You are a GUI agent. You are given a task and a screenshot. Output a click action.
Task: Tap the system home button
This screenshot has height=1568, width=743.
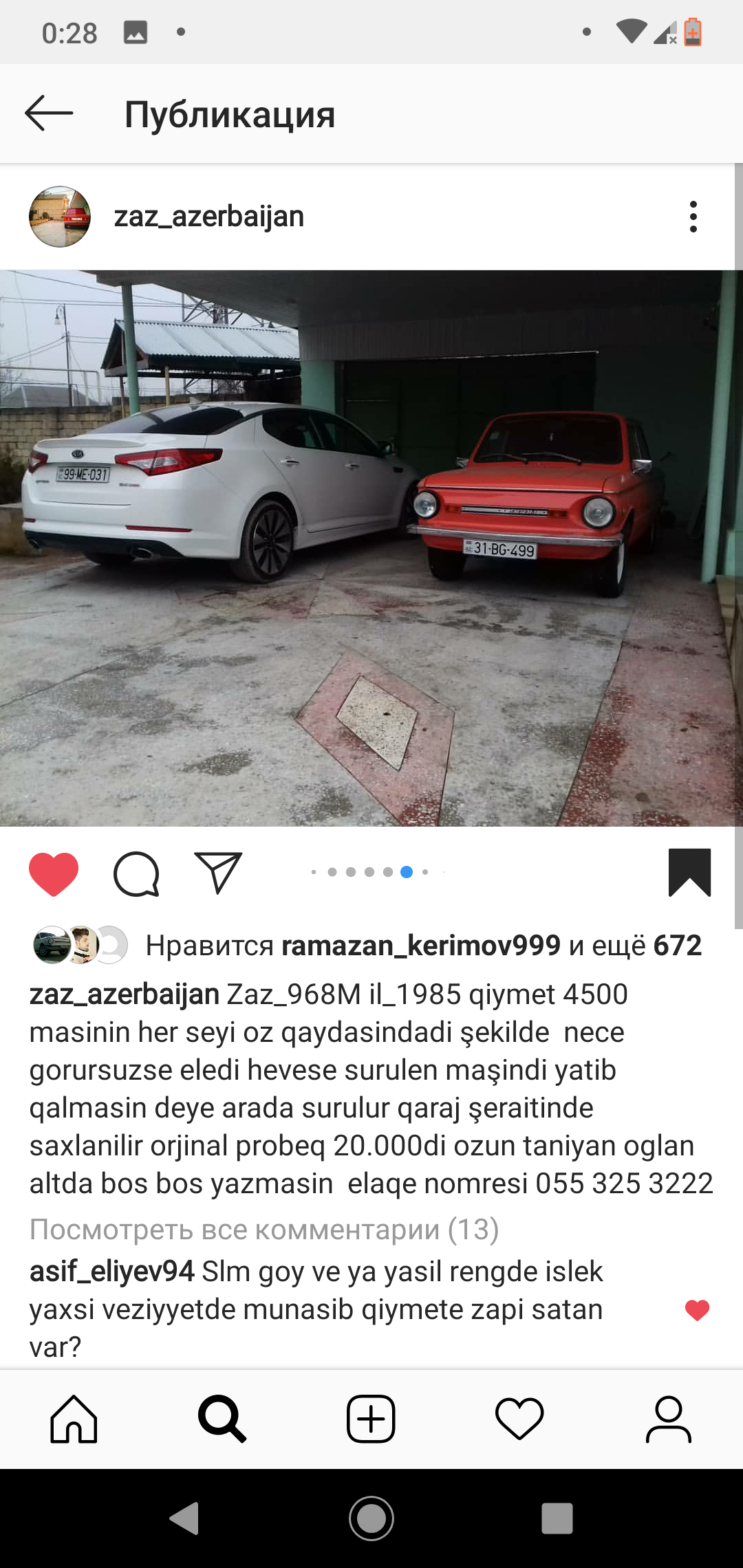(371, 1518)
